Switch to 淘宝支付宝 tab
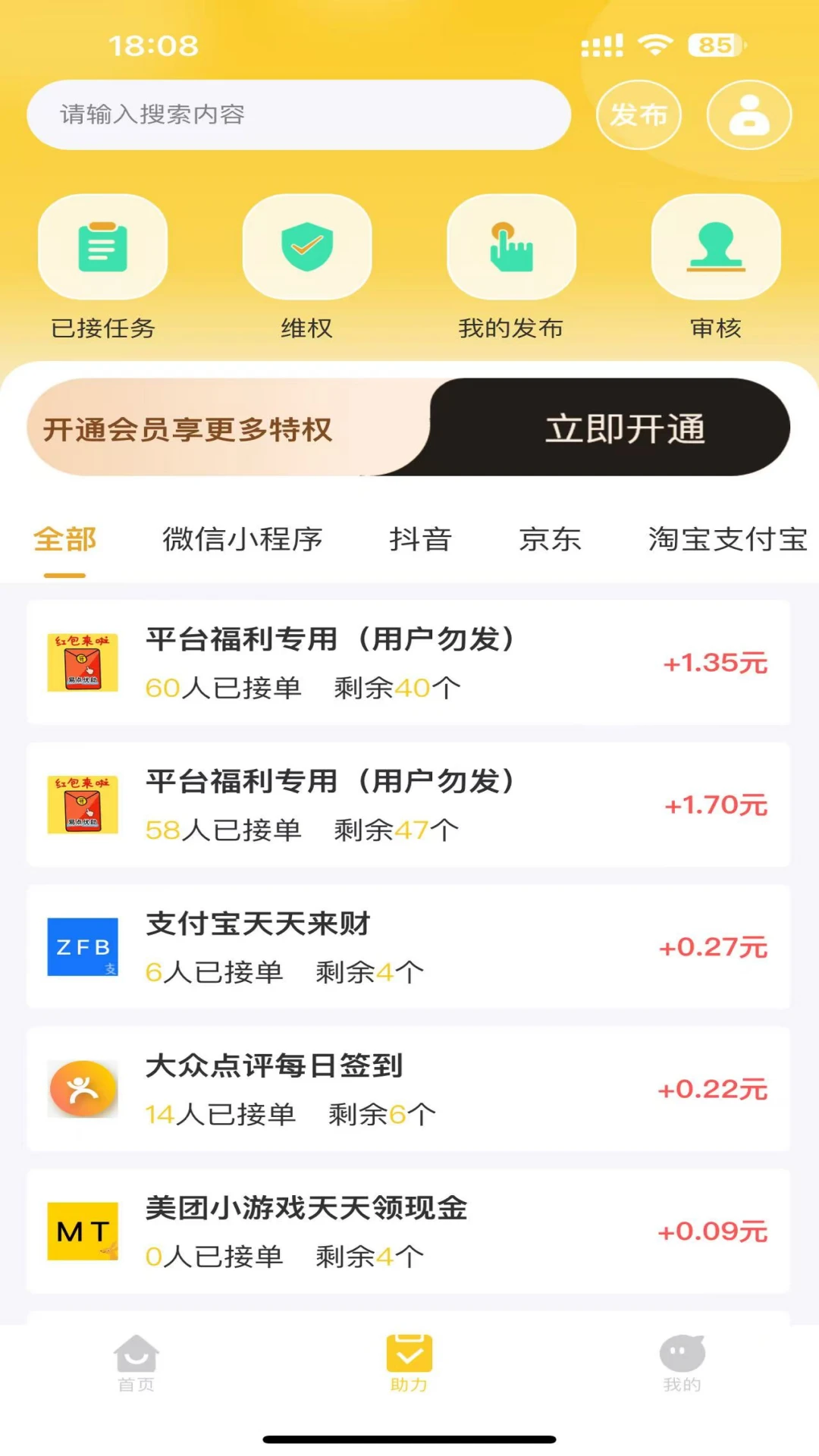This screenshot has width=819, height=1456. [x=726, y=540]
